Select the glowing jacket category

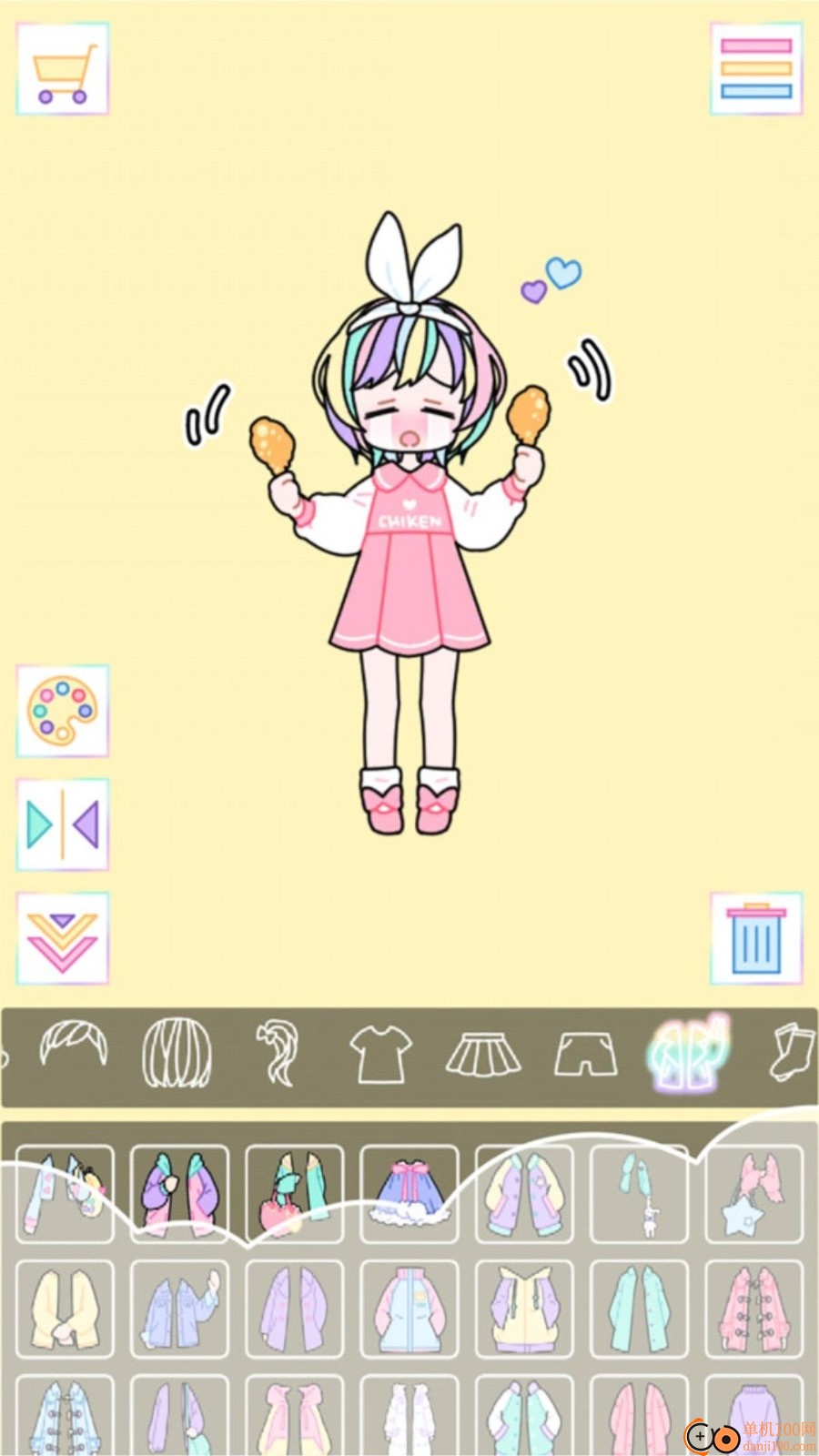(691, 1054)
